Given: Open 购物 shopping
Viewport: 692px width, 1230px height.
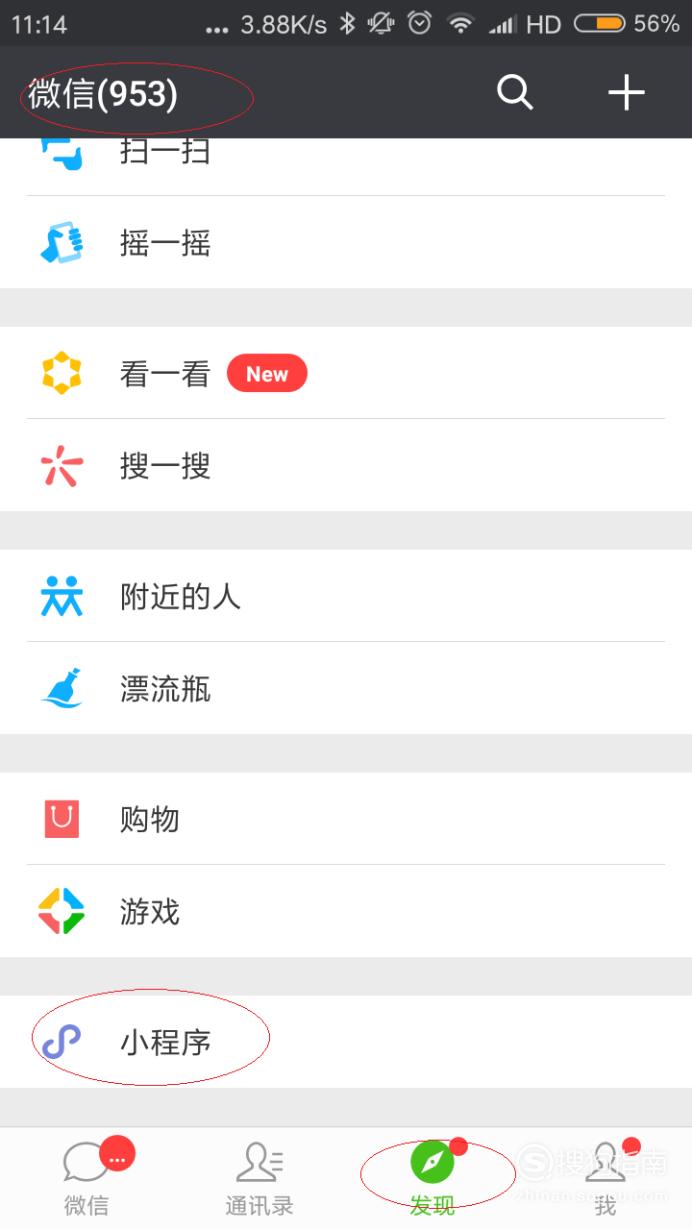Looking at the screenshot, I should [x=346, y=819].
